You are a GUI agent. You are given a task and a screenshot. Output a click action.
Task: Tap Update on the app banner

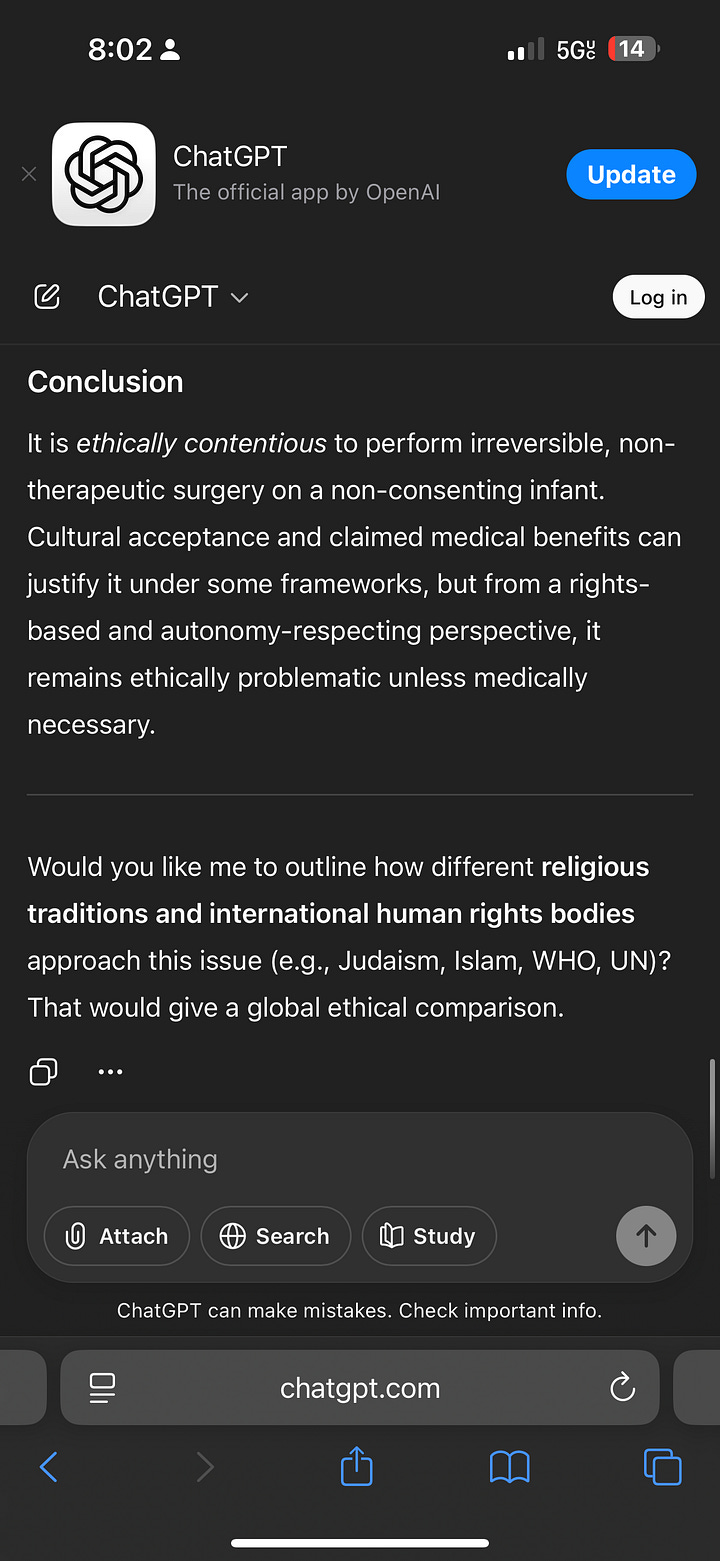(x=631, y=174)
